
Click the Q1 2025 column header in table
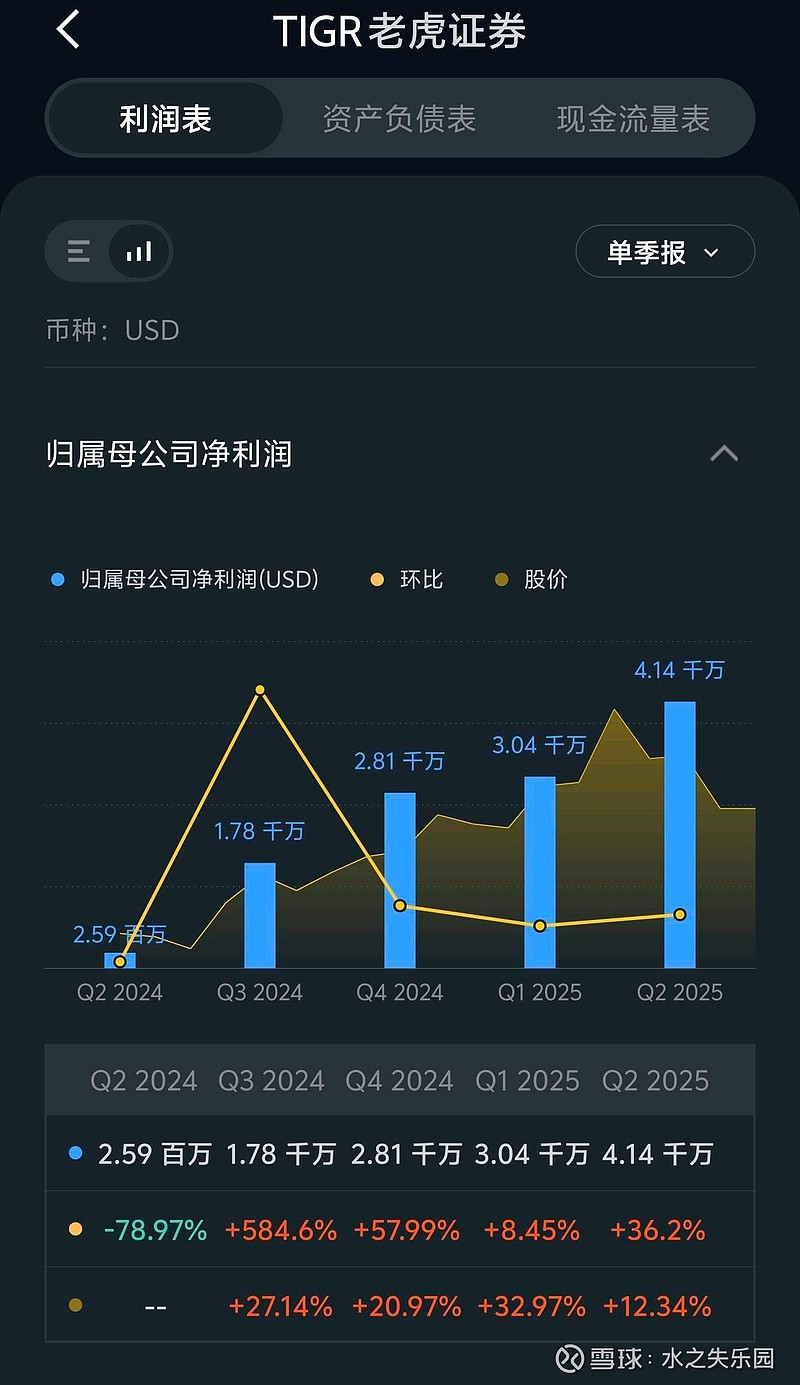coord(528,1080)
